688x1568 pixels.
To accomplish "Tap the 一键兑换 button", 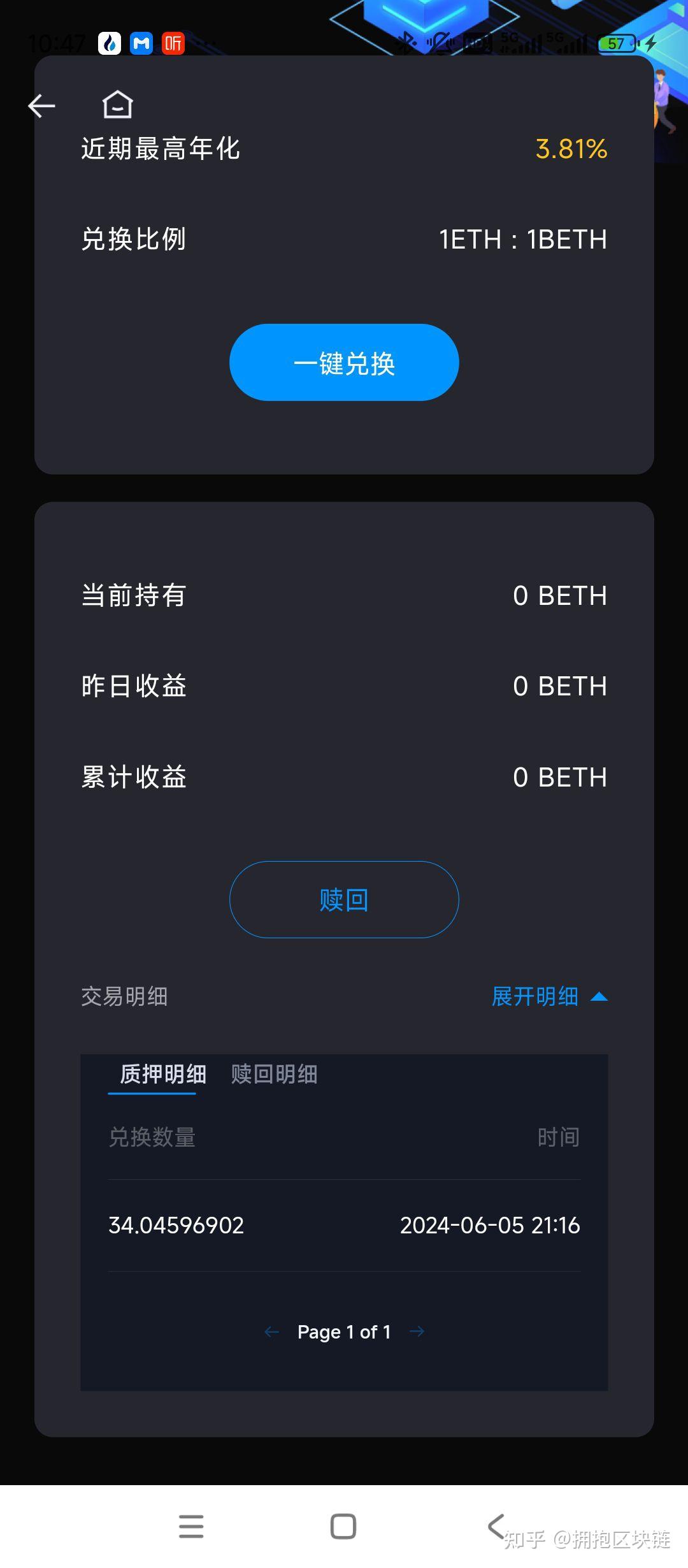I will pos(344,363).
